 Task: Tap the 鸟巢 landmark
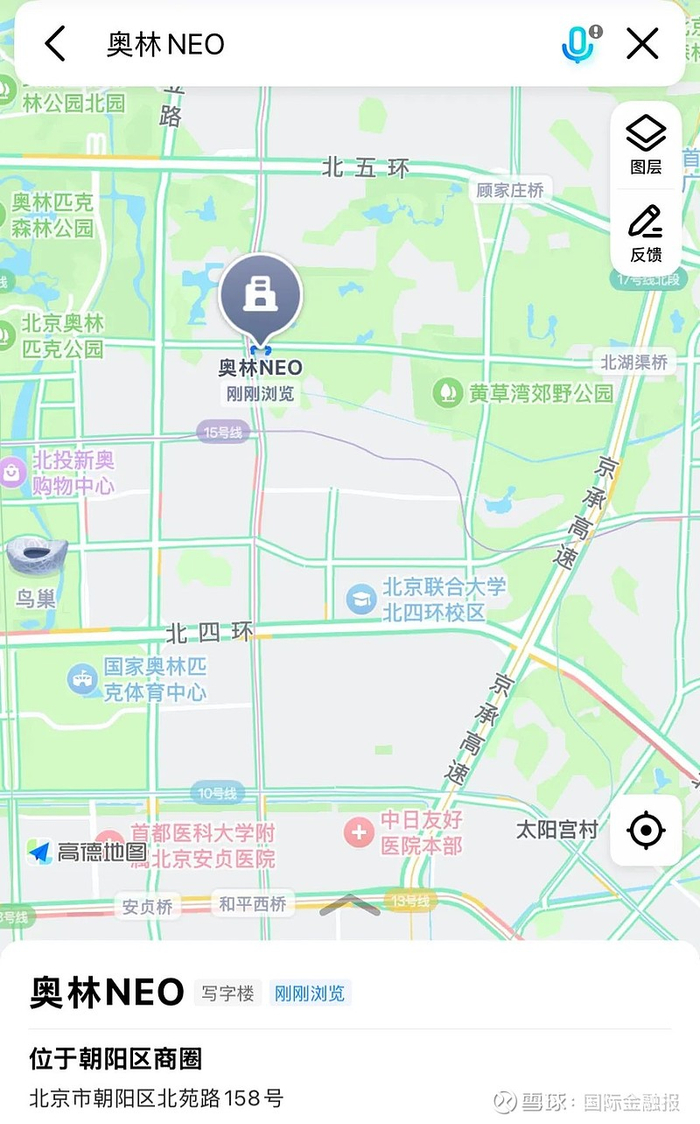(x=35, y=558)
